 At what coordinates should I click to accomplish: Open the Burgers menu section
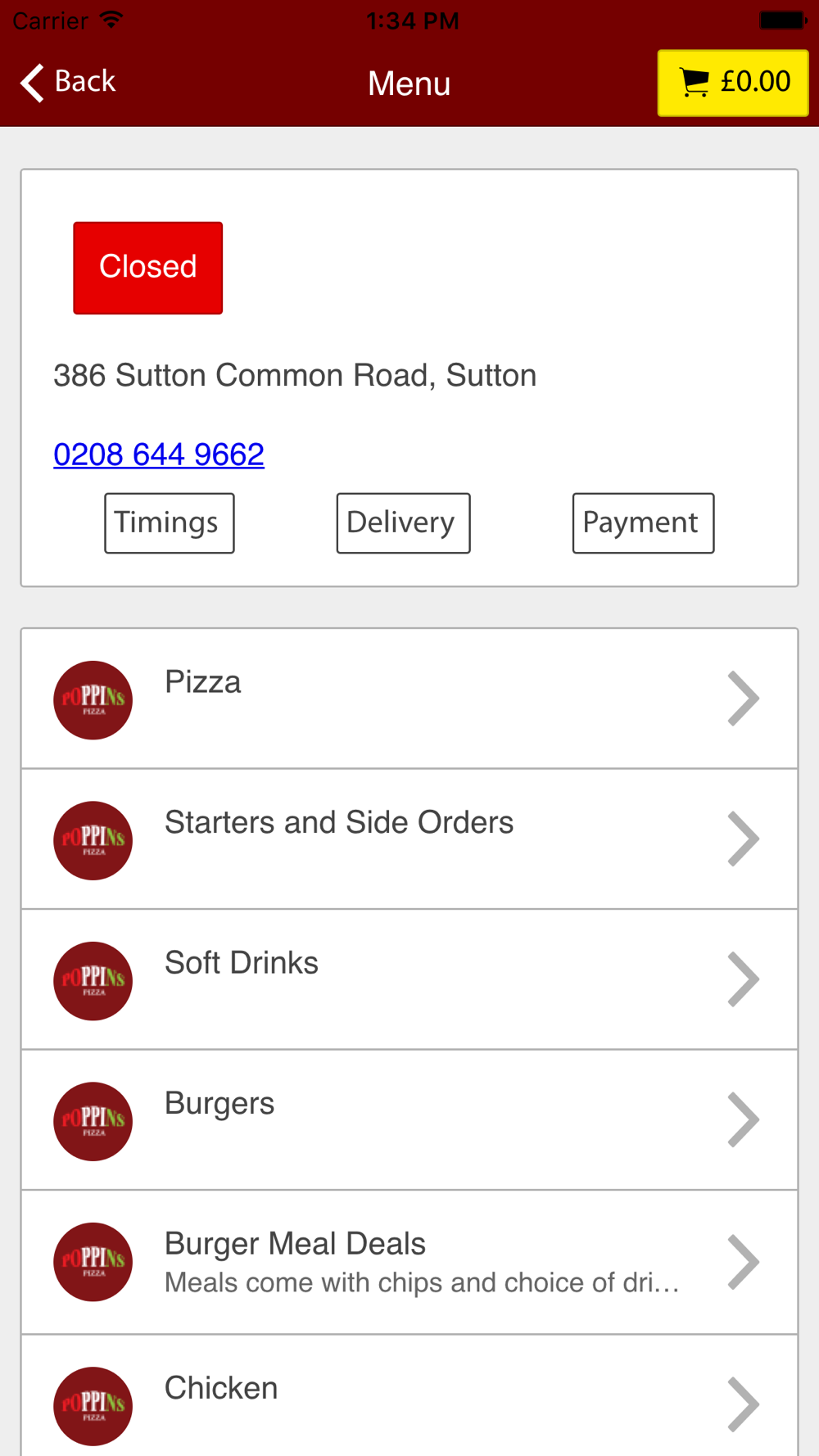[x=409, y=1120]
